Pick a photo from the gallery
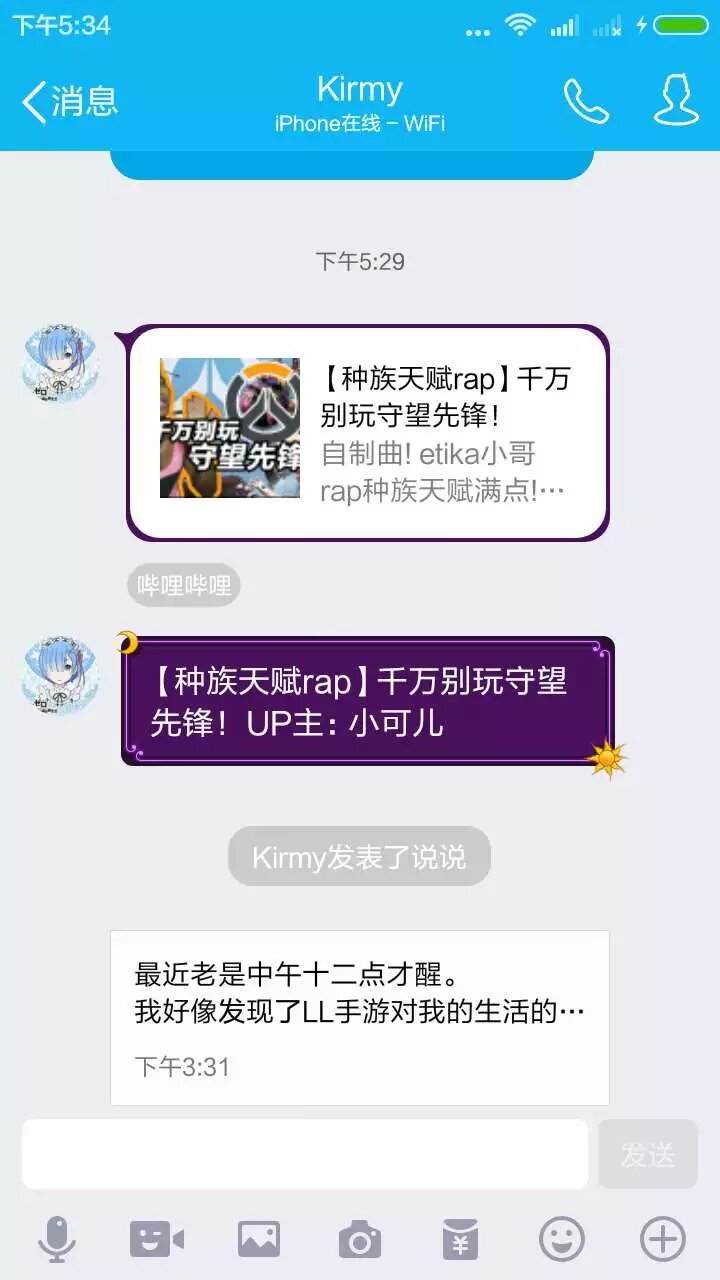This screenshot has width=720, height=1280. pos(259,1240)
